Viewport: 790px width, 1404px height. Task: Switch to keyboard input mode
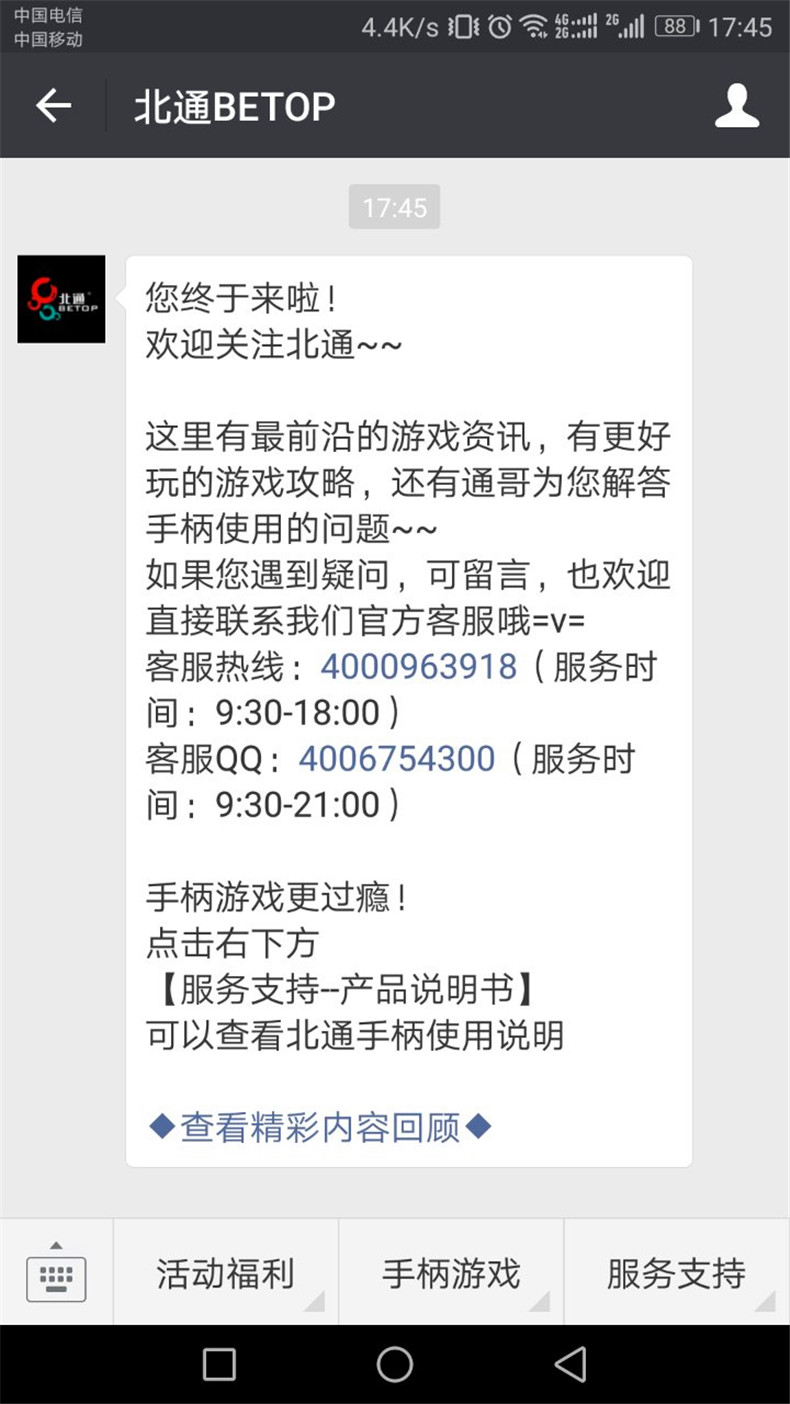click(56, 1273)
